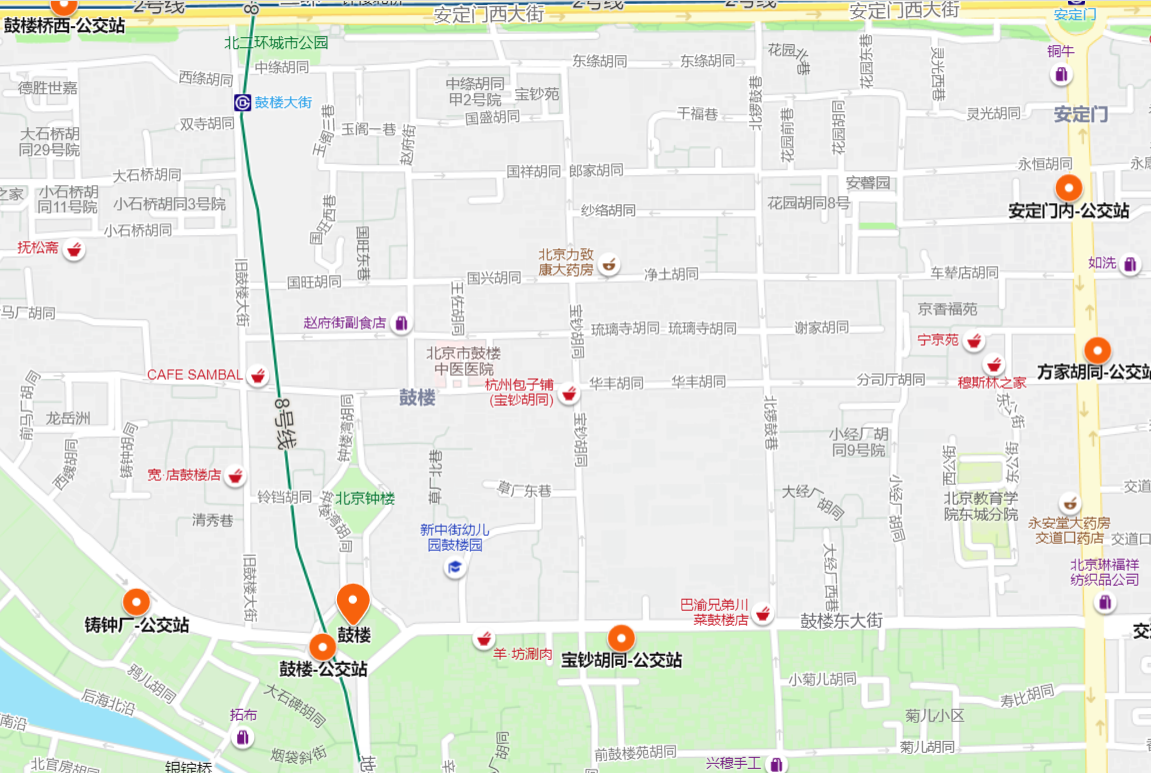Open the 宁京苑 restaurant marker
The image size is (1151, 773).
tap(974, 341)
